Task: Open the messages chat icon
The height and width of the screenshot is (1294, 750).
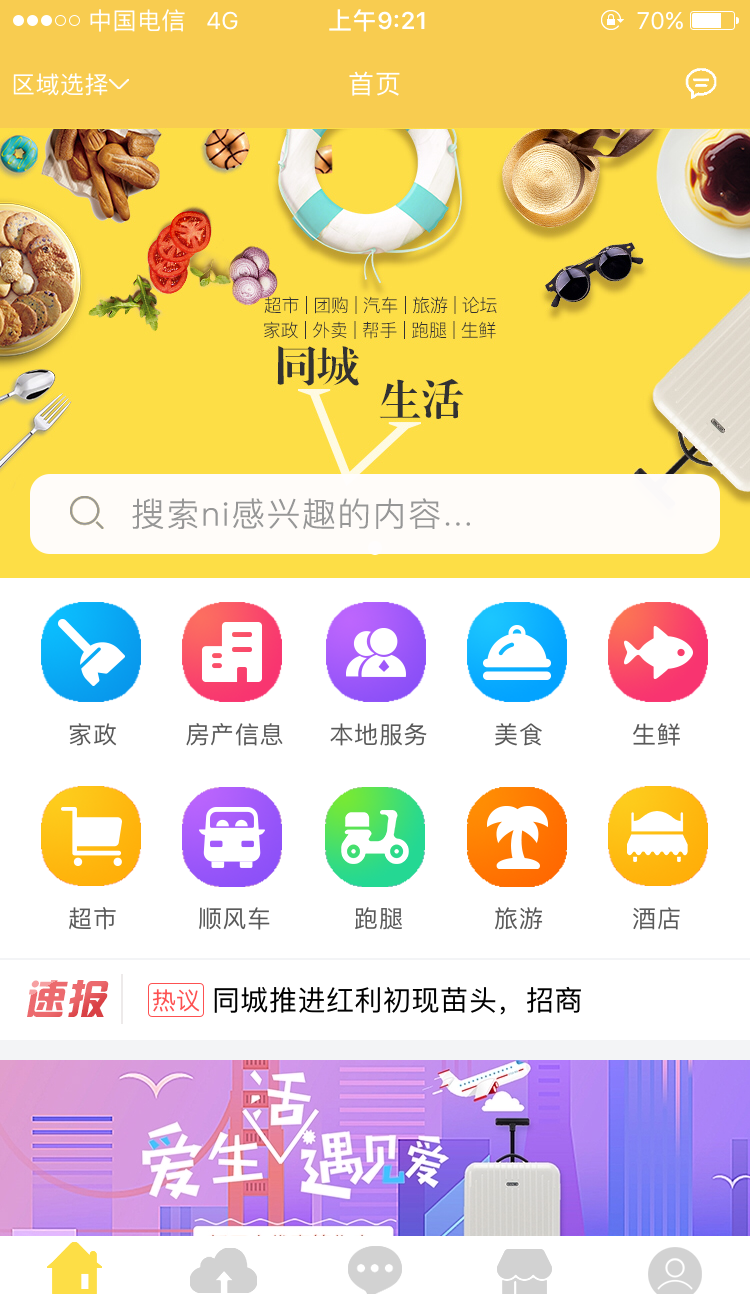Action: (x=700, y=84)
